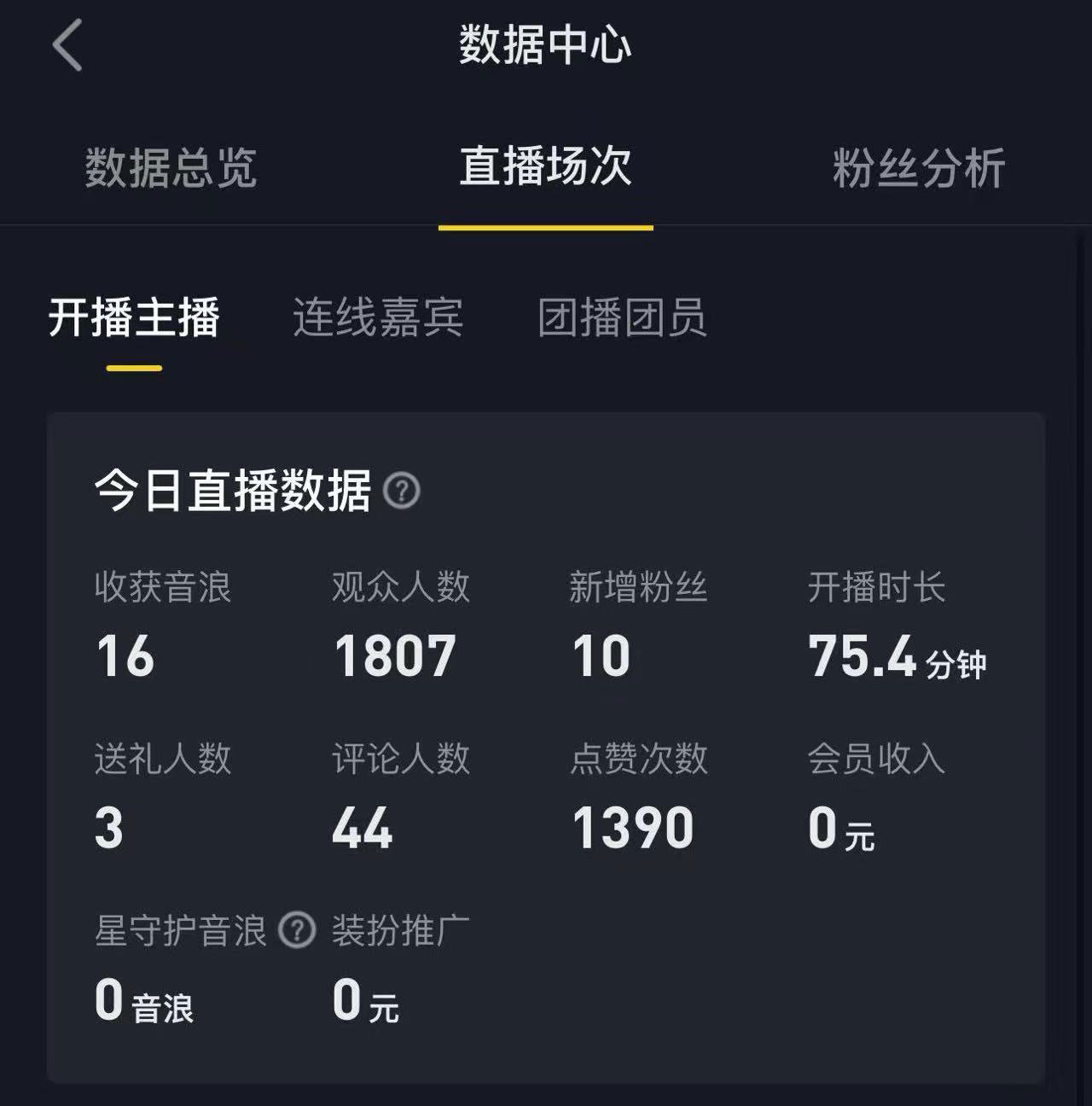Screen dimensions: 1092x1106
Task: Tap the help icon beside 今日直播数据
Action: (x=402, y=491)
